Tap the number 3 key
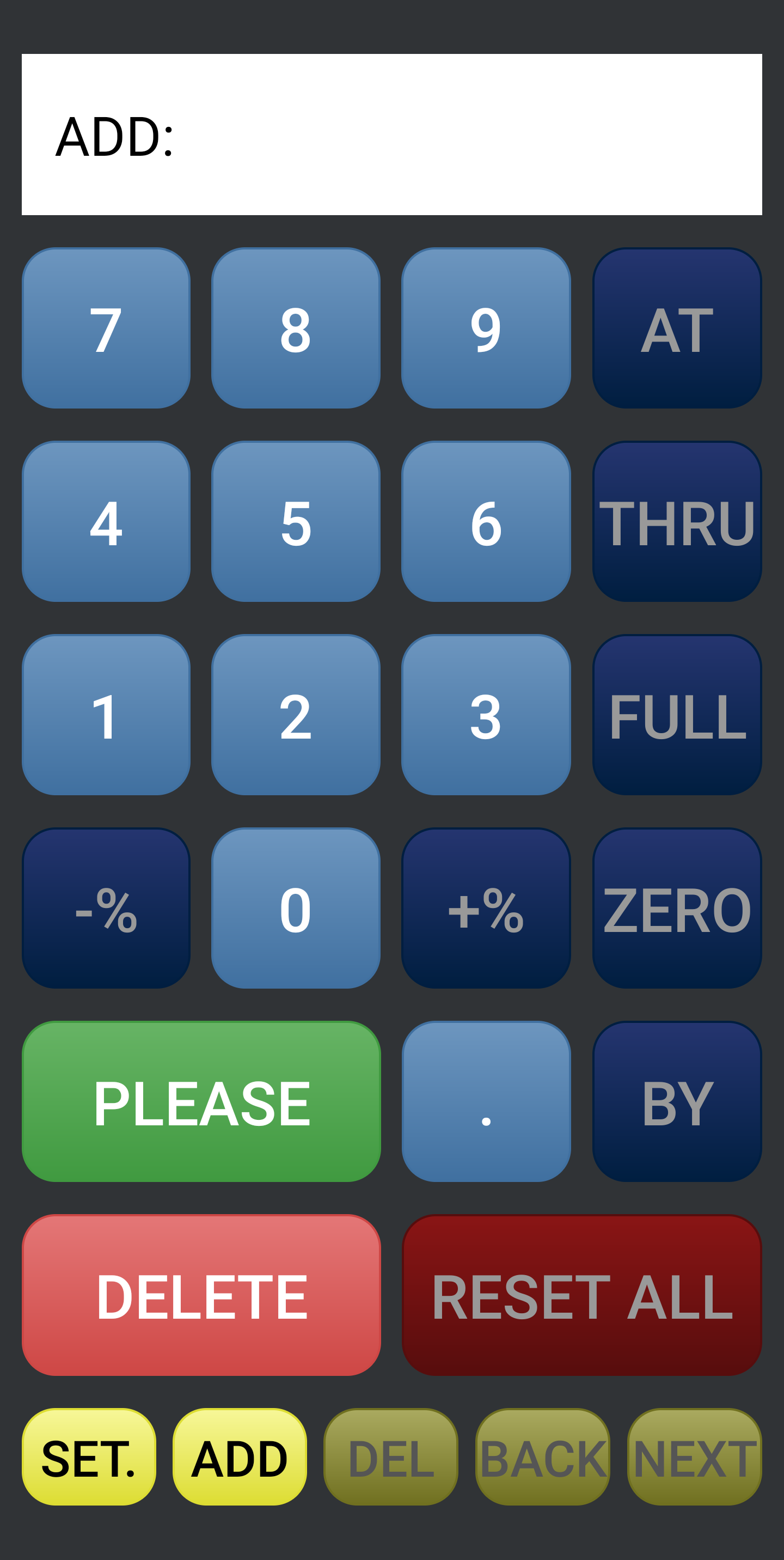The width and height of the screenshot is (784, 1560). pos(486,715)
